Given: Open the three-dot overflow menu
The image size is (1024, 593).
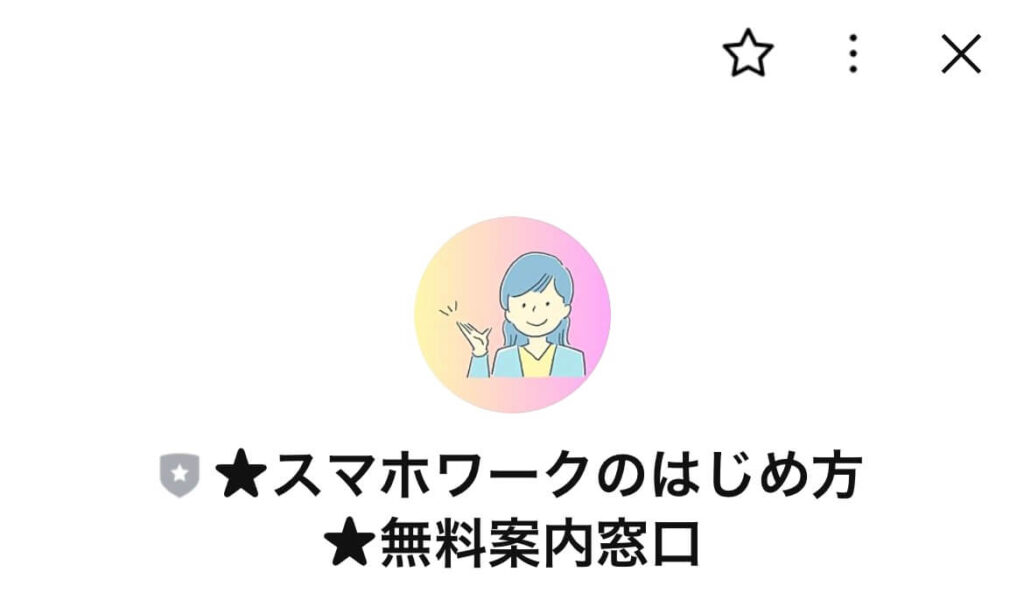Looking at the screenshot, I should coord(852,55).
